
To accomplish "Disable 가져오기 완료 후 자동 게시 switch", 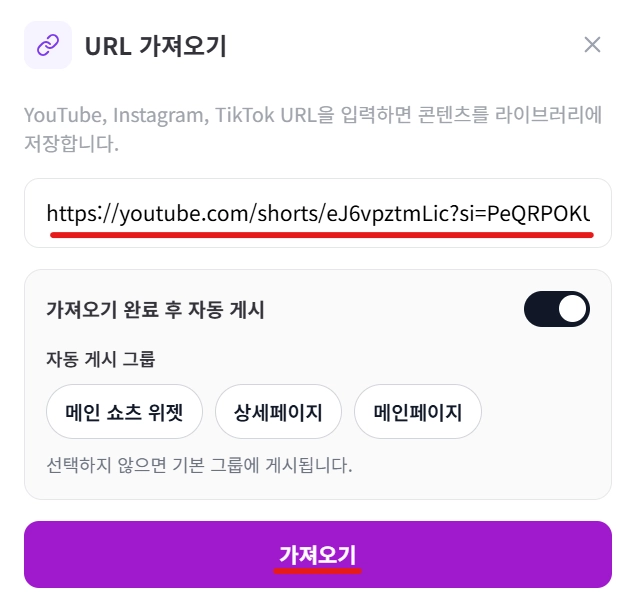I will tap(557, 309).
